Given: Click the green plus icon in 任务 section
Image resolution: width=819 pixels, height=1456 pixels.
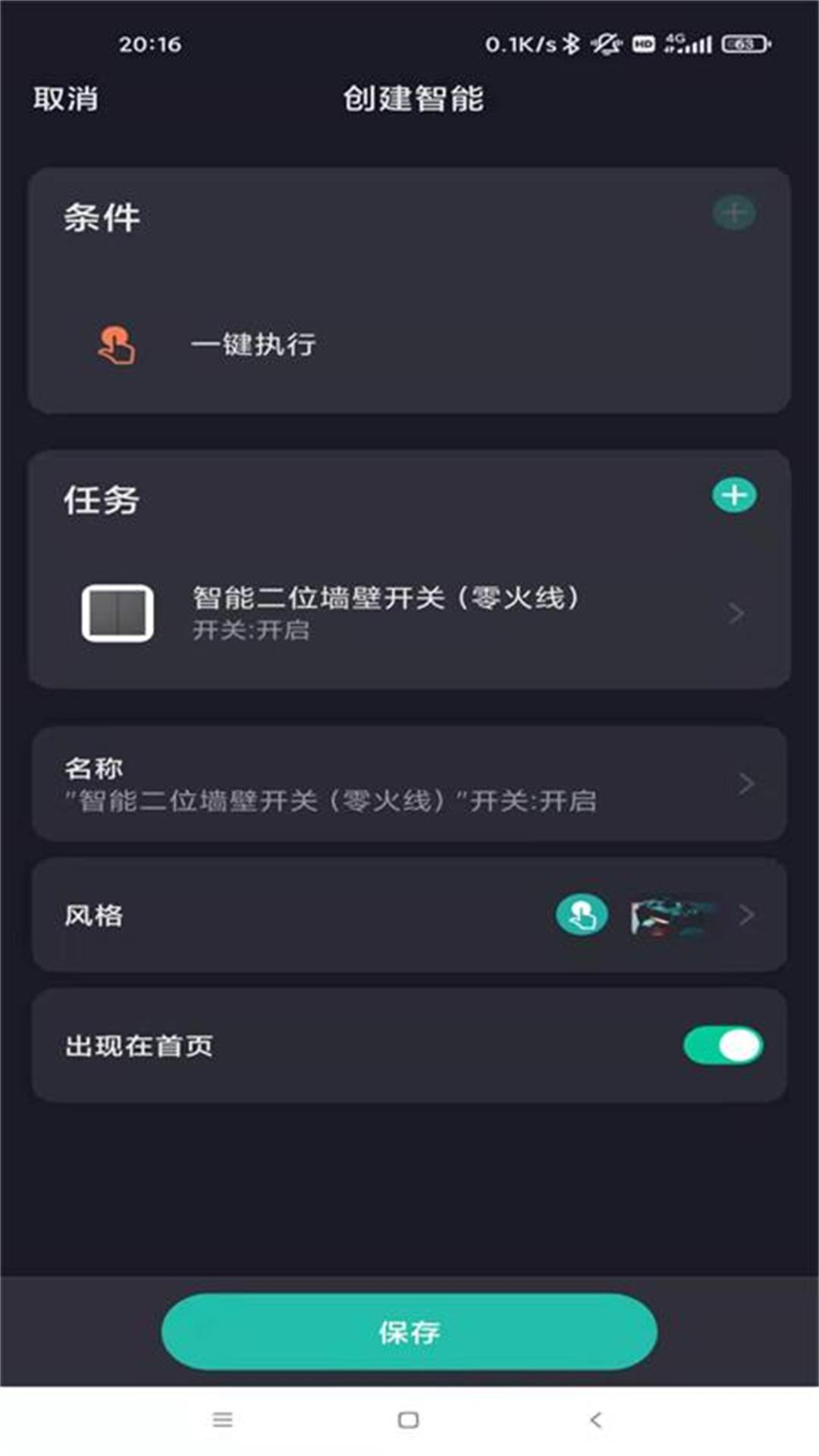Looking at the screenshot, I should click(733, 494).
